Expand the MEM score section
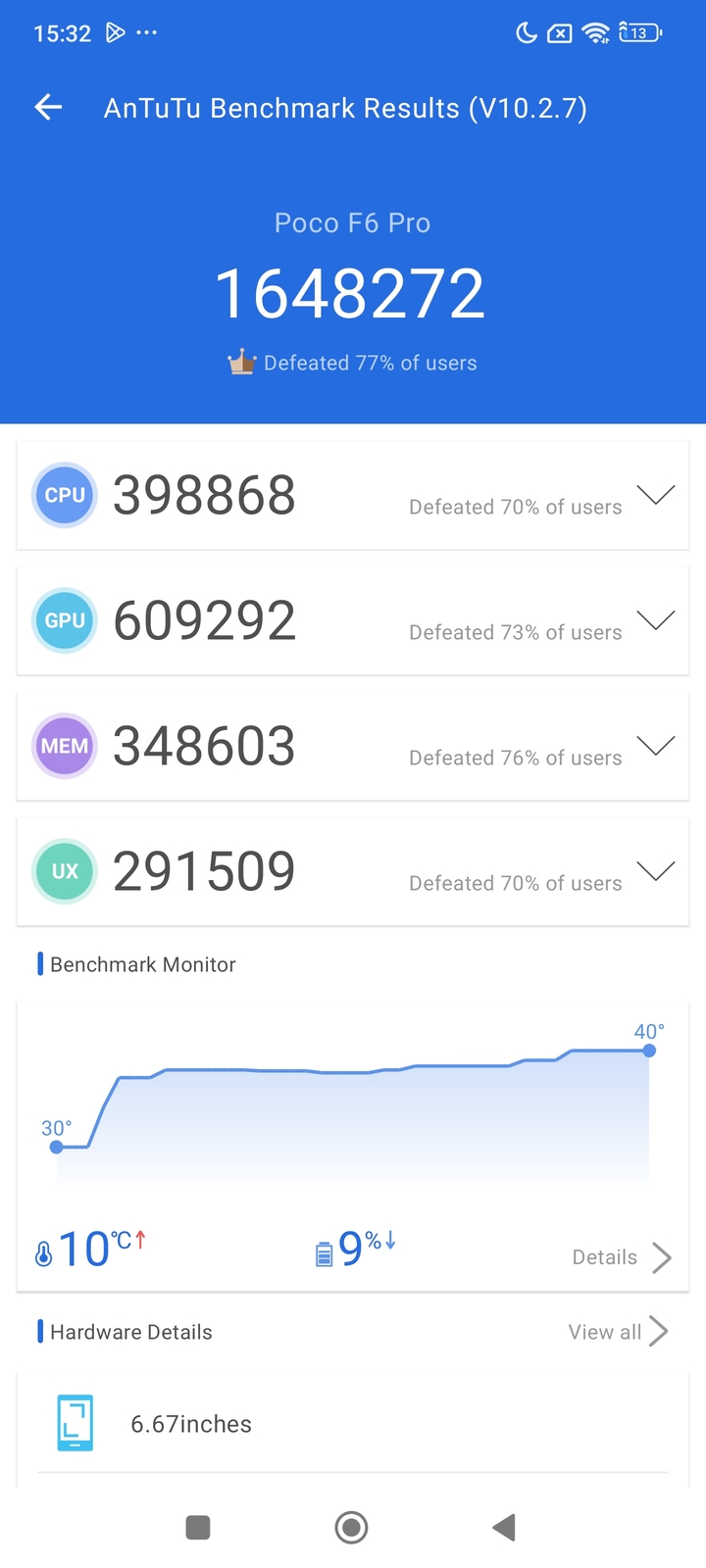 [x=655, y=746]
